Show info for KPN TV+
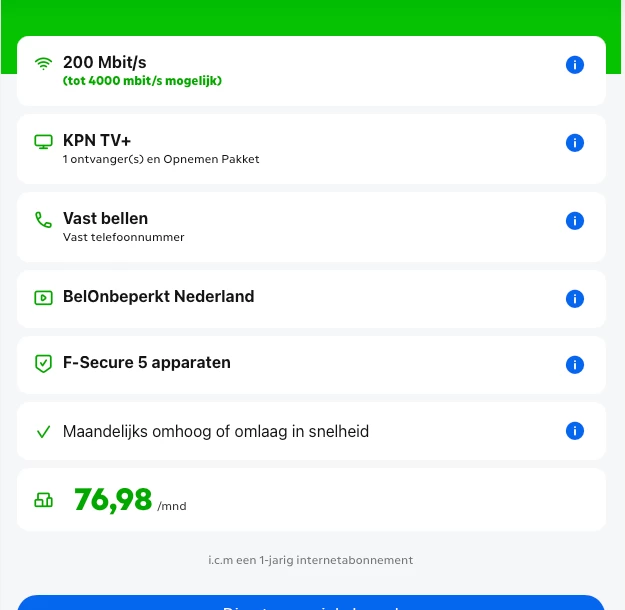625x610 pixels. tap(574, 143)
